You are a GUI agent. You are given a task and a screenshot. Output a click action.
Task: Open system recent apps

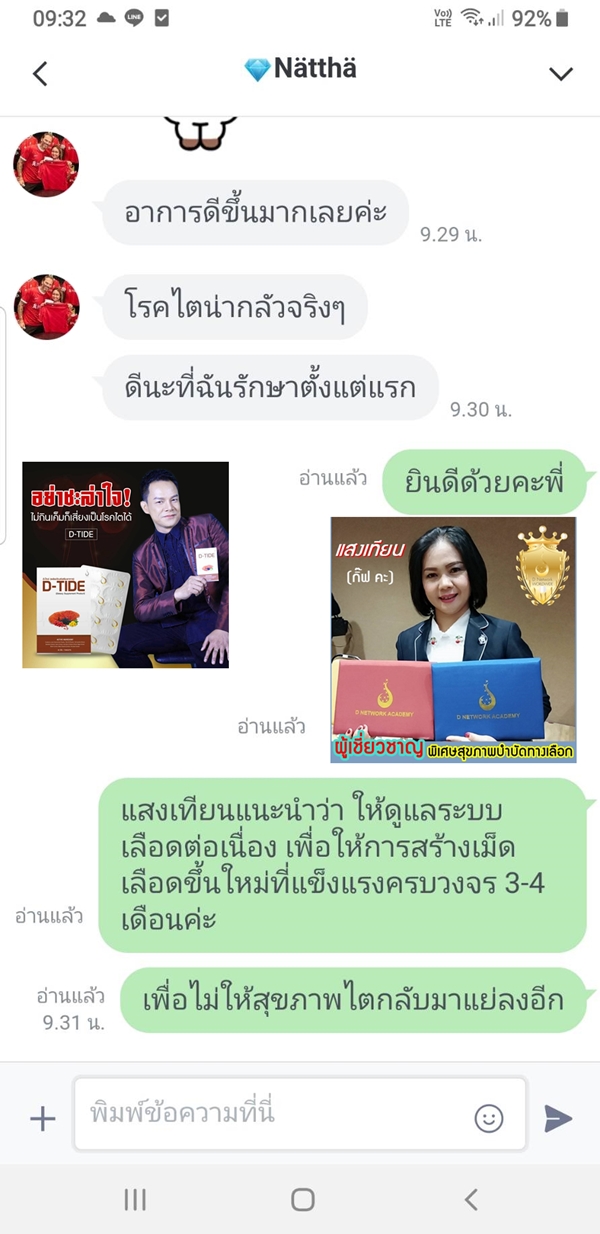[x=135, y=1200]
